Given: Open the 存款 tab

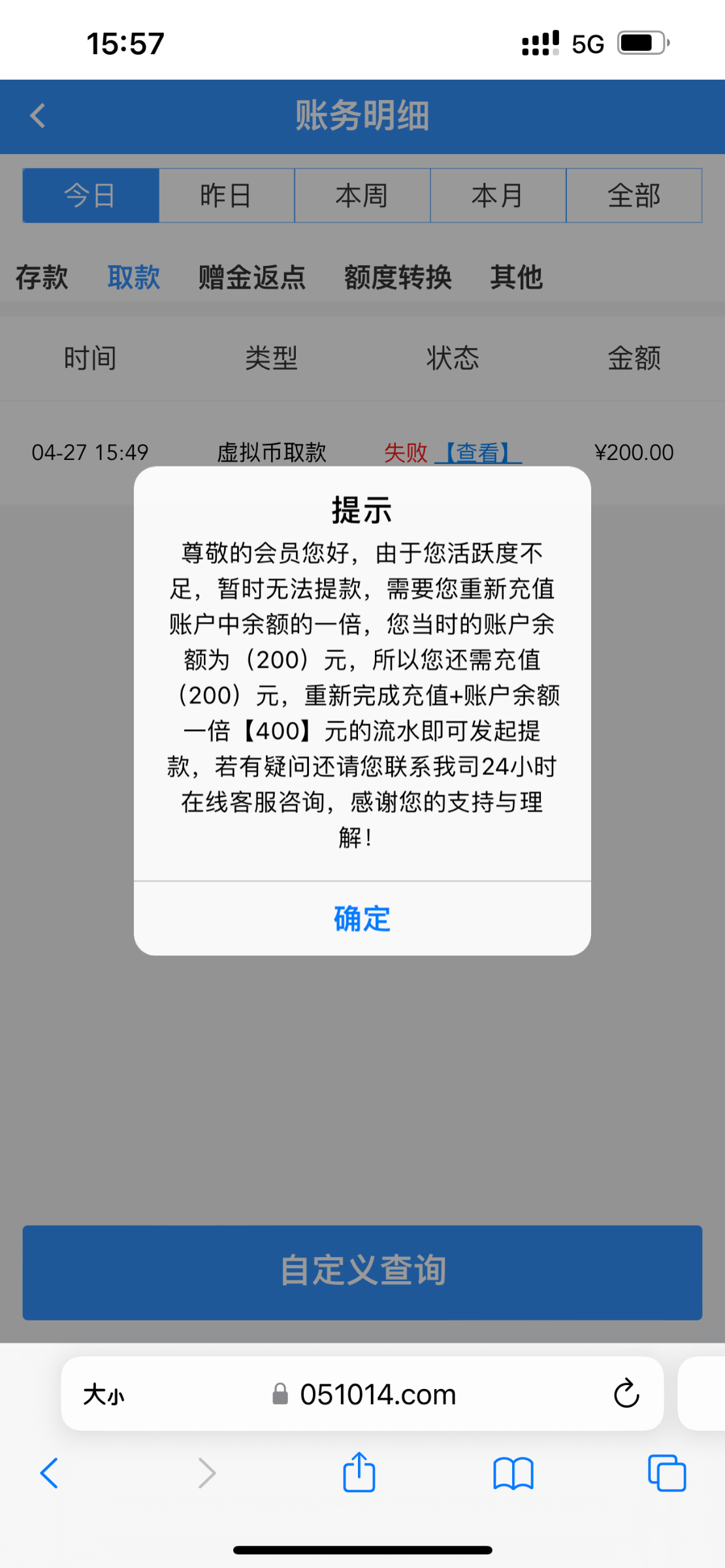Looking at the screenshot, I should 42,277.
